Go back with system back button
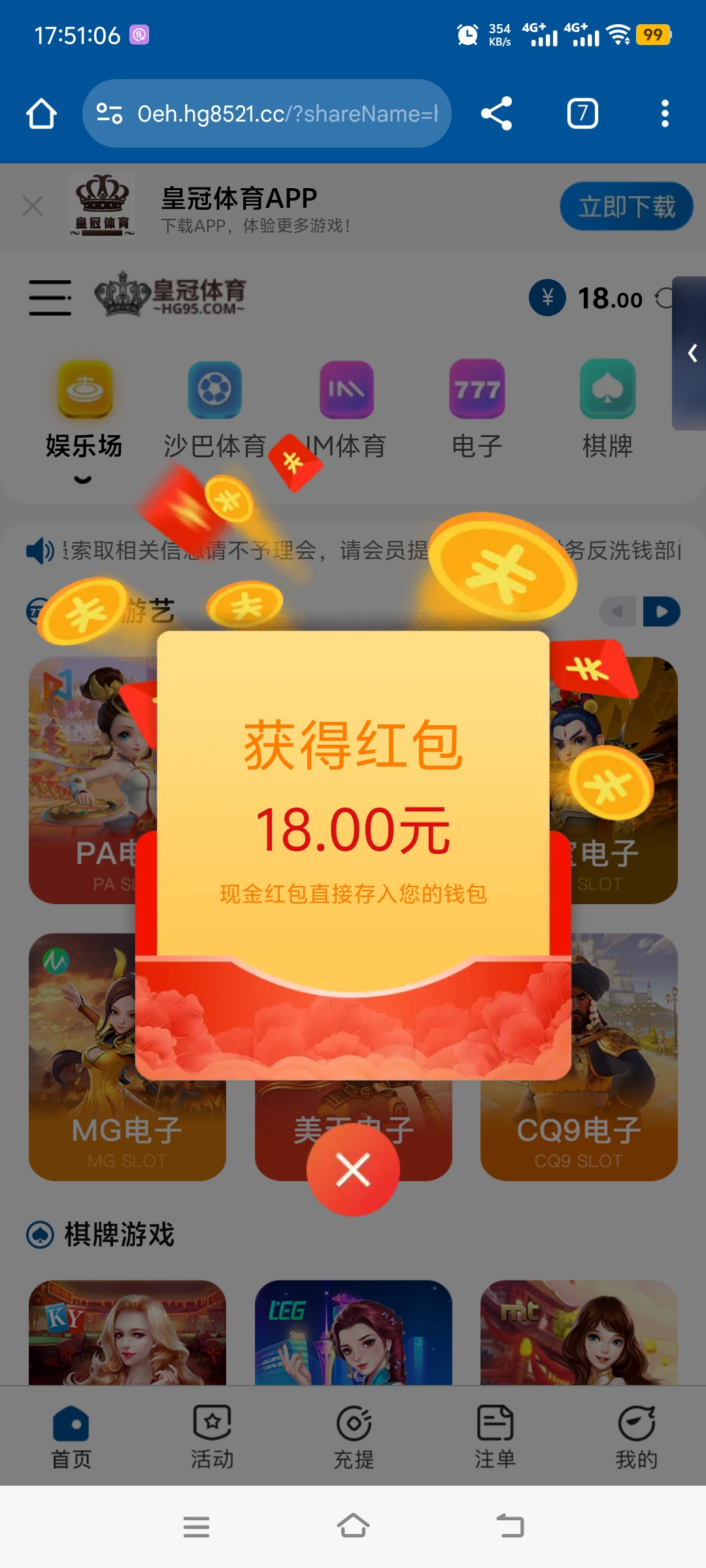706x1568 pixels. (x=510, y=1527)
